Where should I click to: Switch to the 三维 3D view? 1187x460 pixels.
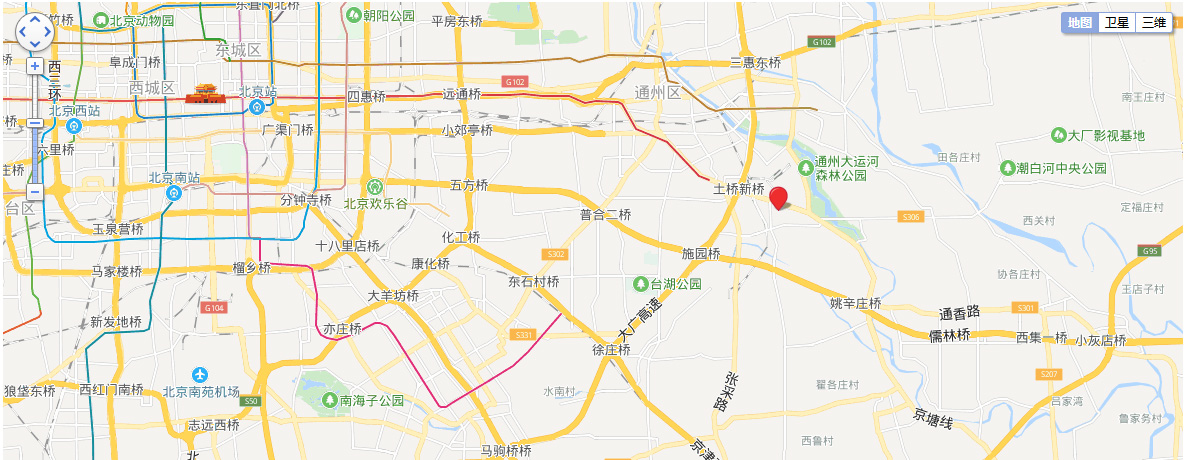[1153, 23]
